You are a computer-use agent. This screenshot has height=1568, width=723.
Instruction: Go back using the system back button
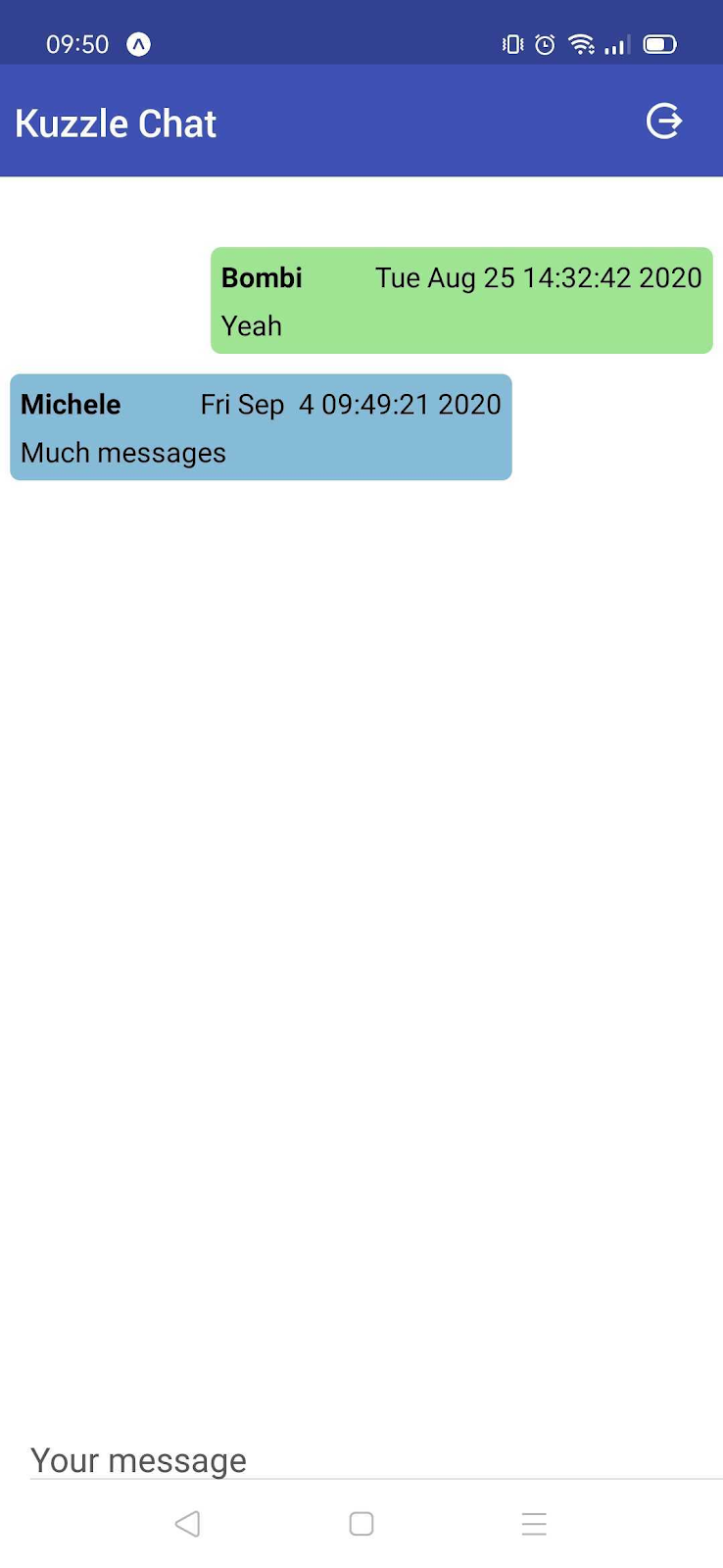[187, 1524]
